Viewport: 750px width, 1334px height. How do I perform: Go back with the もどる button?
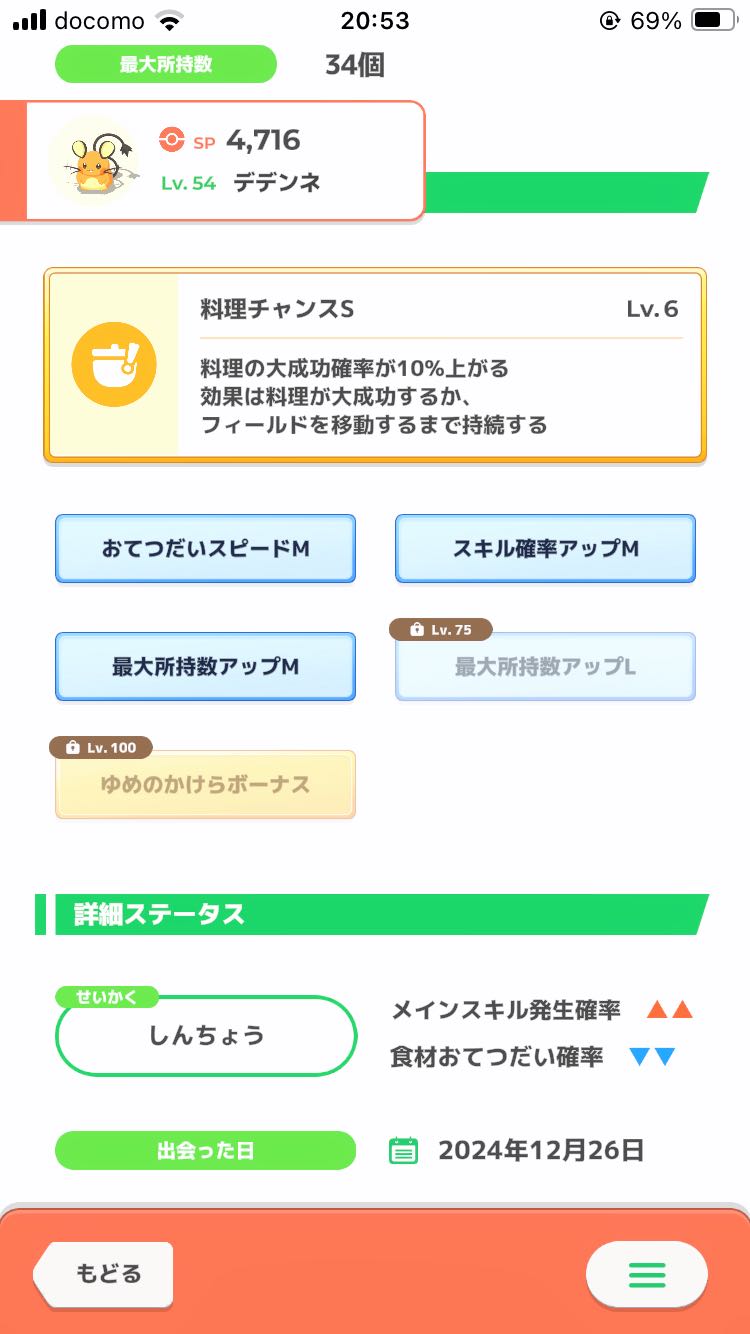103,1274
